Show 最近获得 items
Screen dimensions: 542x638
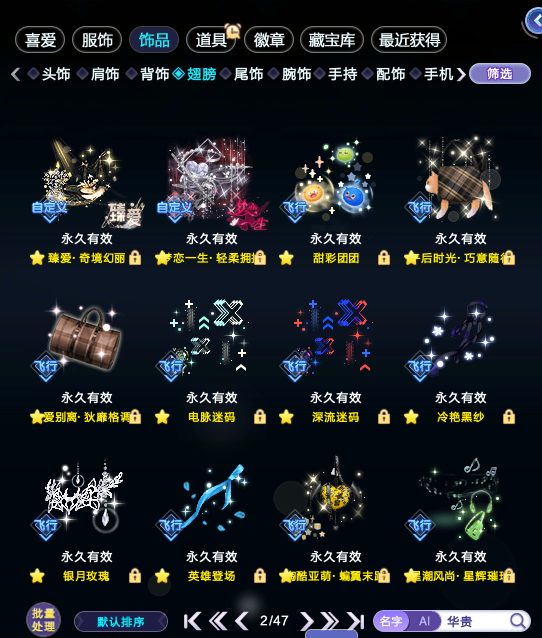coord(409,40)
